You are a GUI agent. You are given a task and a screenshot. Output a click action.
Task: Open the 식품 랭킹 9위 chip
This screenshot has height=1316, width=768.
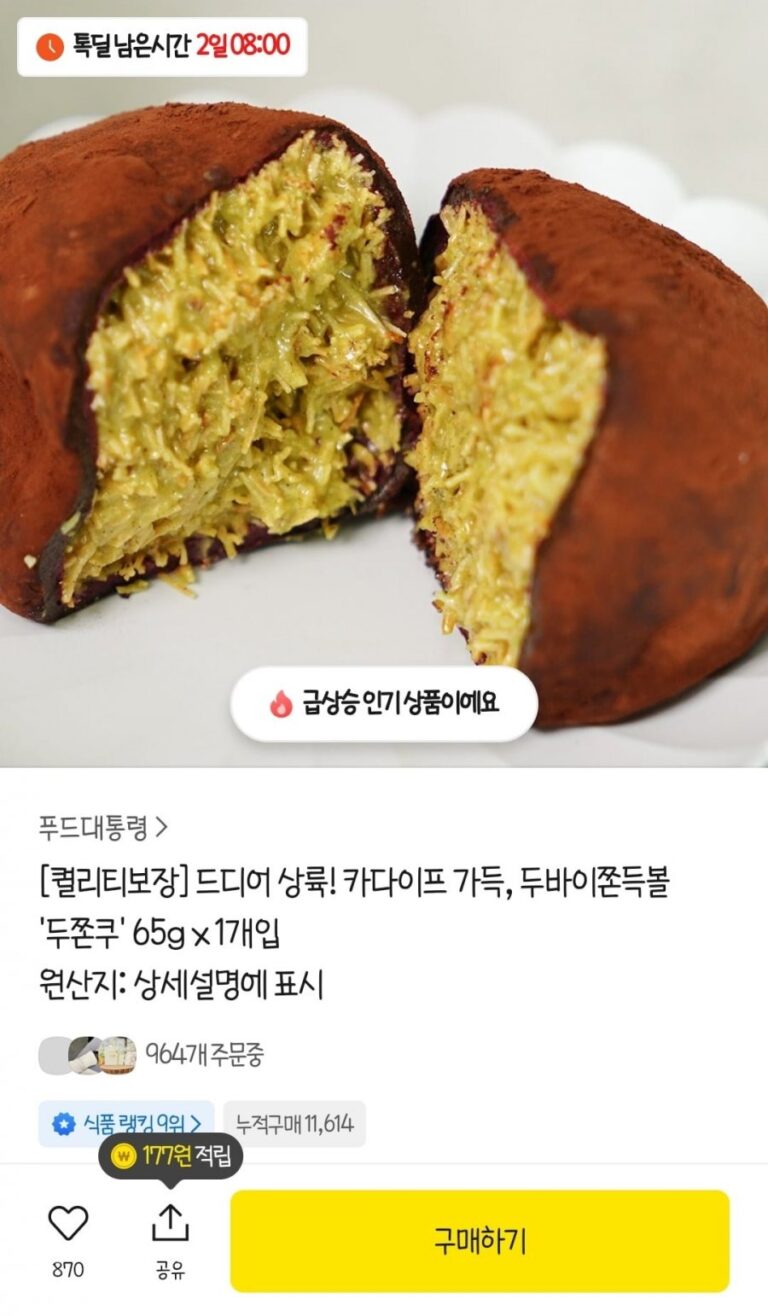[126, 1124]
